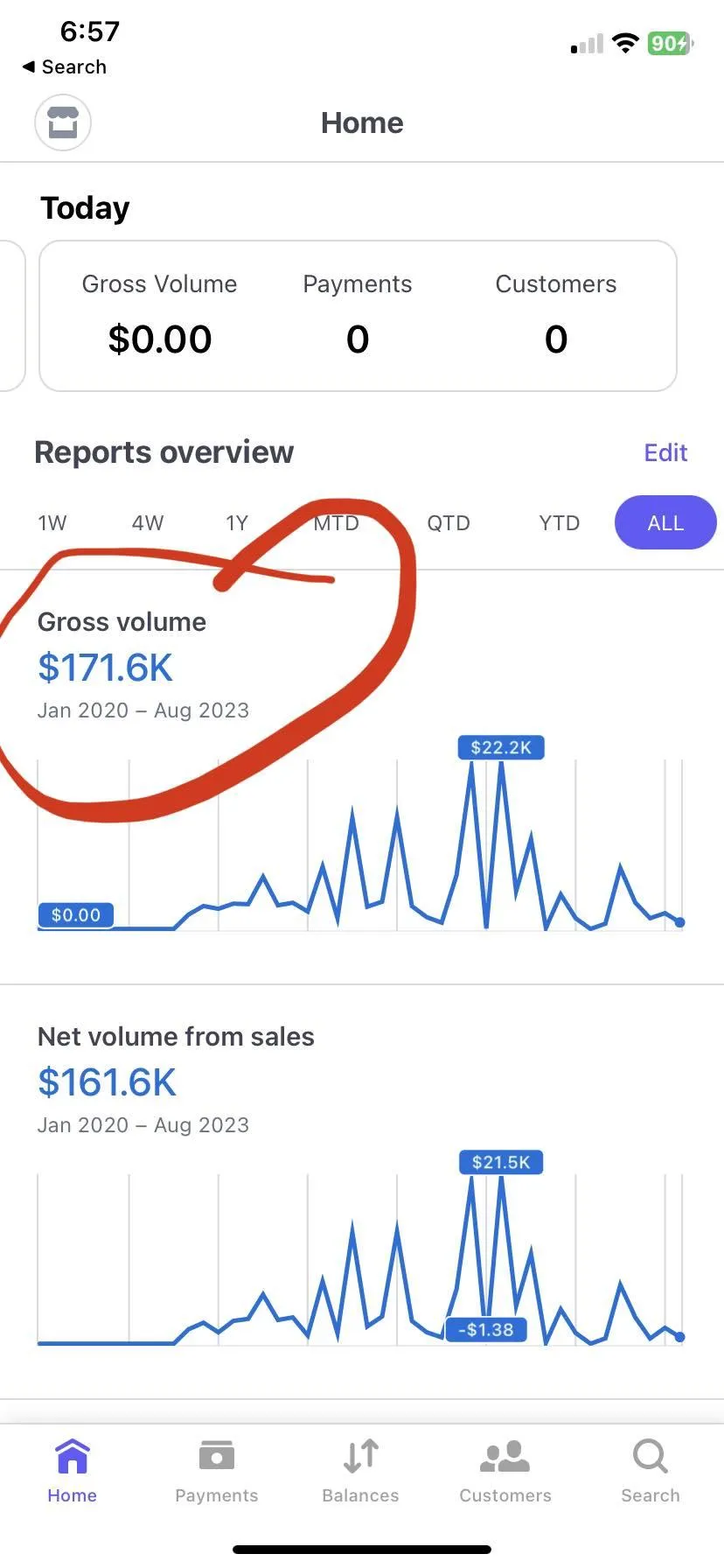Viewport: 724px width, 1568px height.
Task: Open the Today summary card
Action: click(x=358, y=316)
